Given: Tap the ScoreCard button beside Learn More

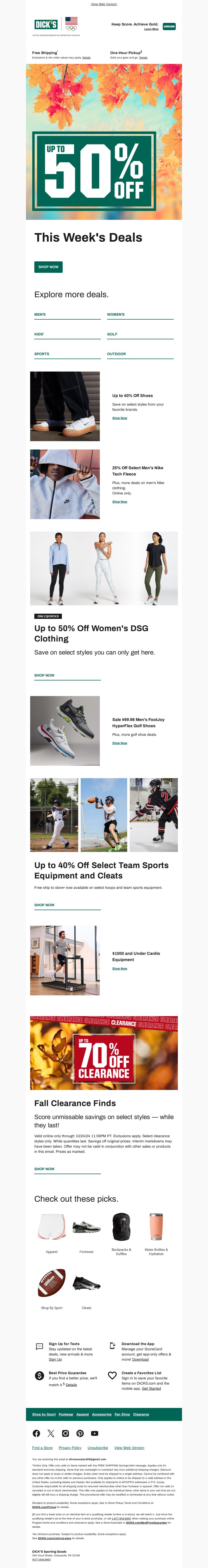Looking at the screenshot, I should click(169, 26).
